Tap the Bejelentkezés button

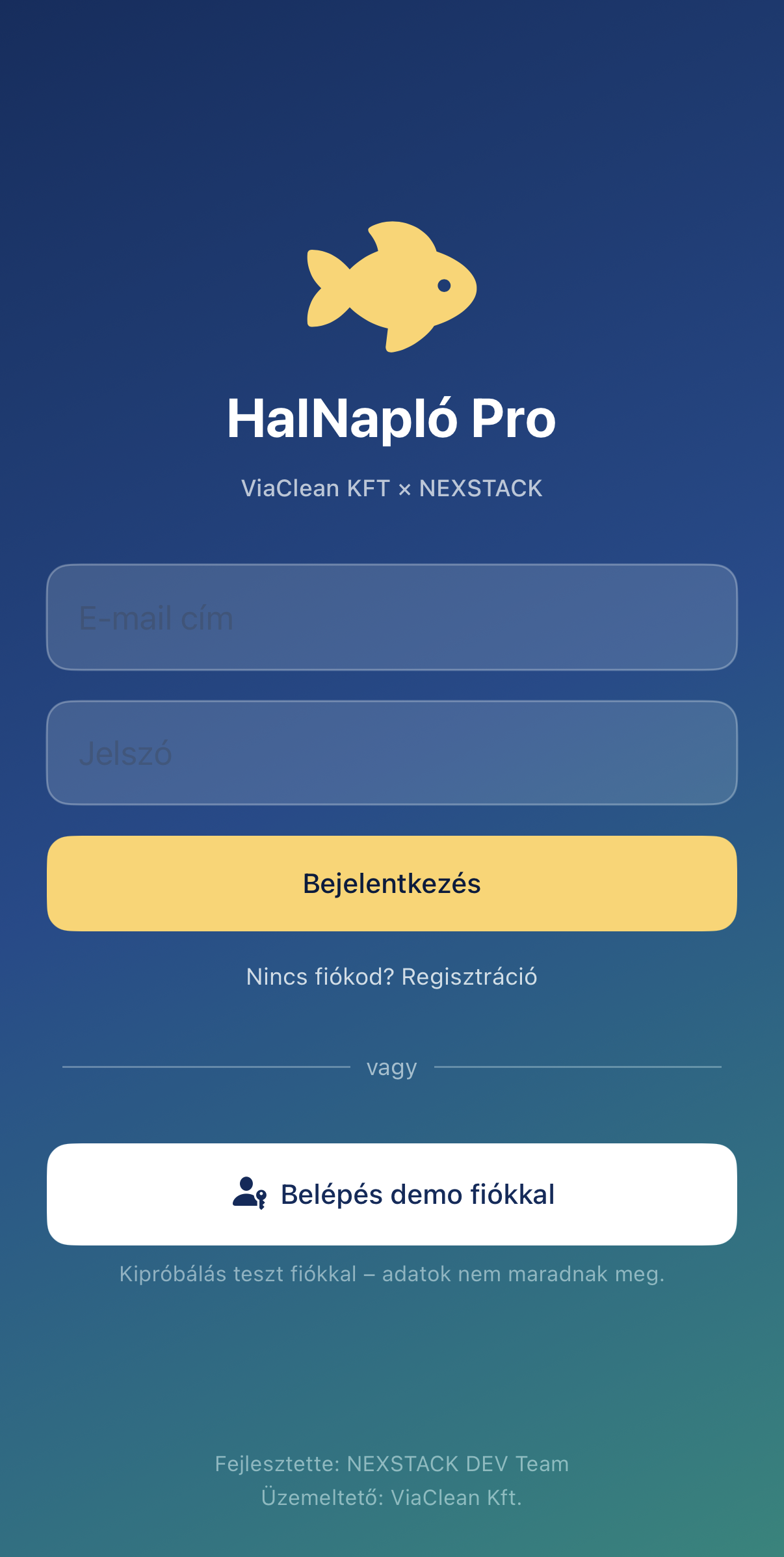(391, 884)
